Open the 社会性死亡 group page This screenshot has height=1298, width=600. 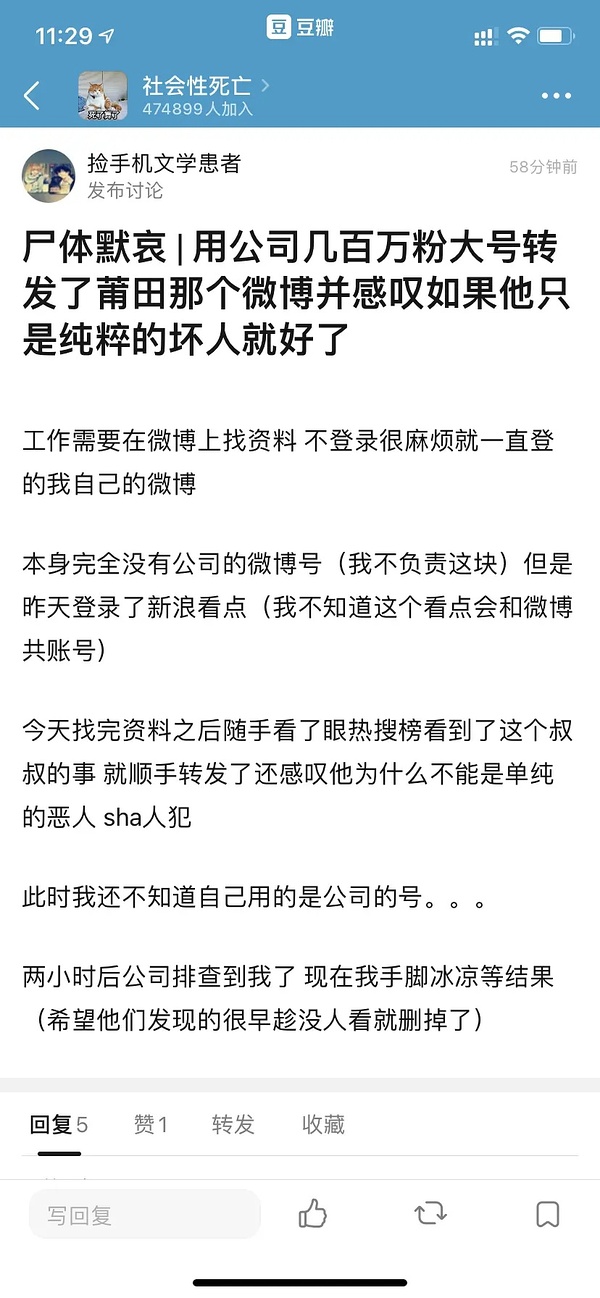[195, 95]
